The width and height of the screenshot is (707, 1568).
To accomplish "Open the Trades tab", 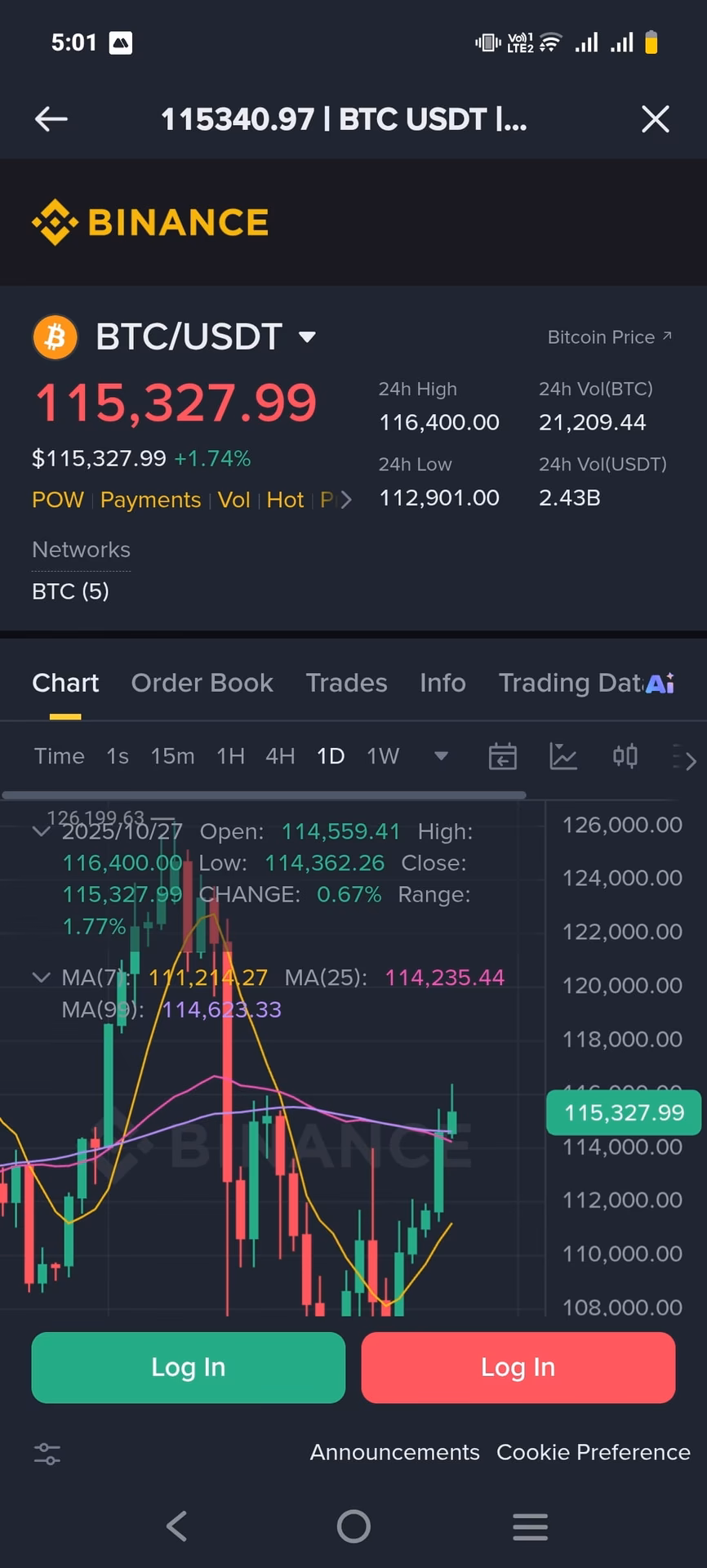I will (346, 683).
